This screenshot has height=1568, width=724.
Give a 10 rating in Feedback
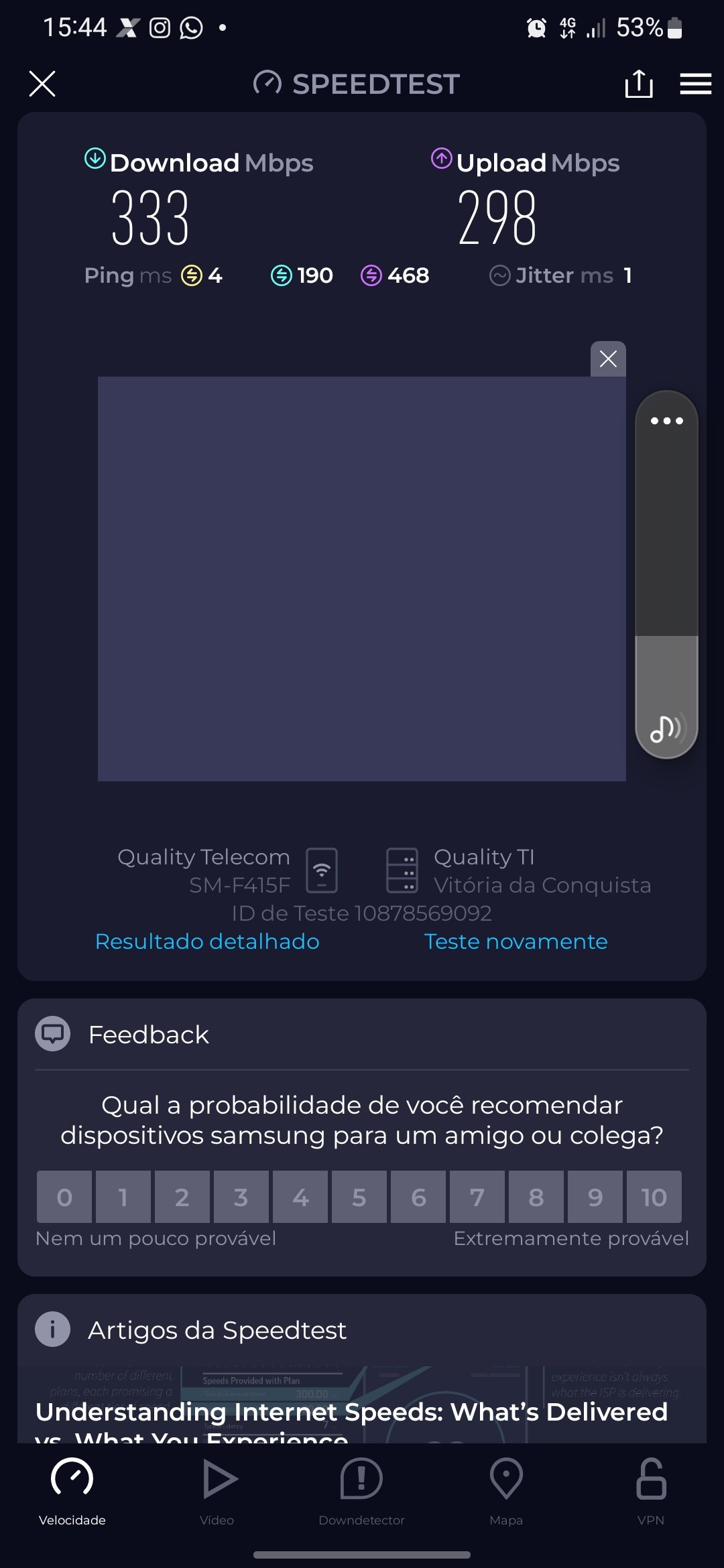coord(654,1197)
